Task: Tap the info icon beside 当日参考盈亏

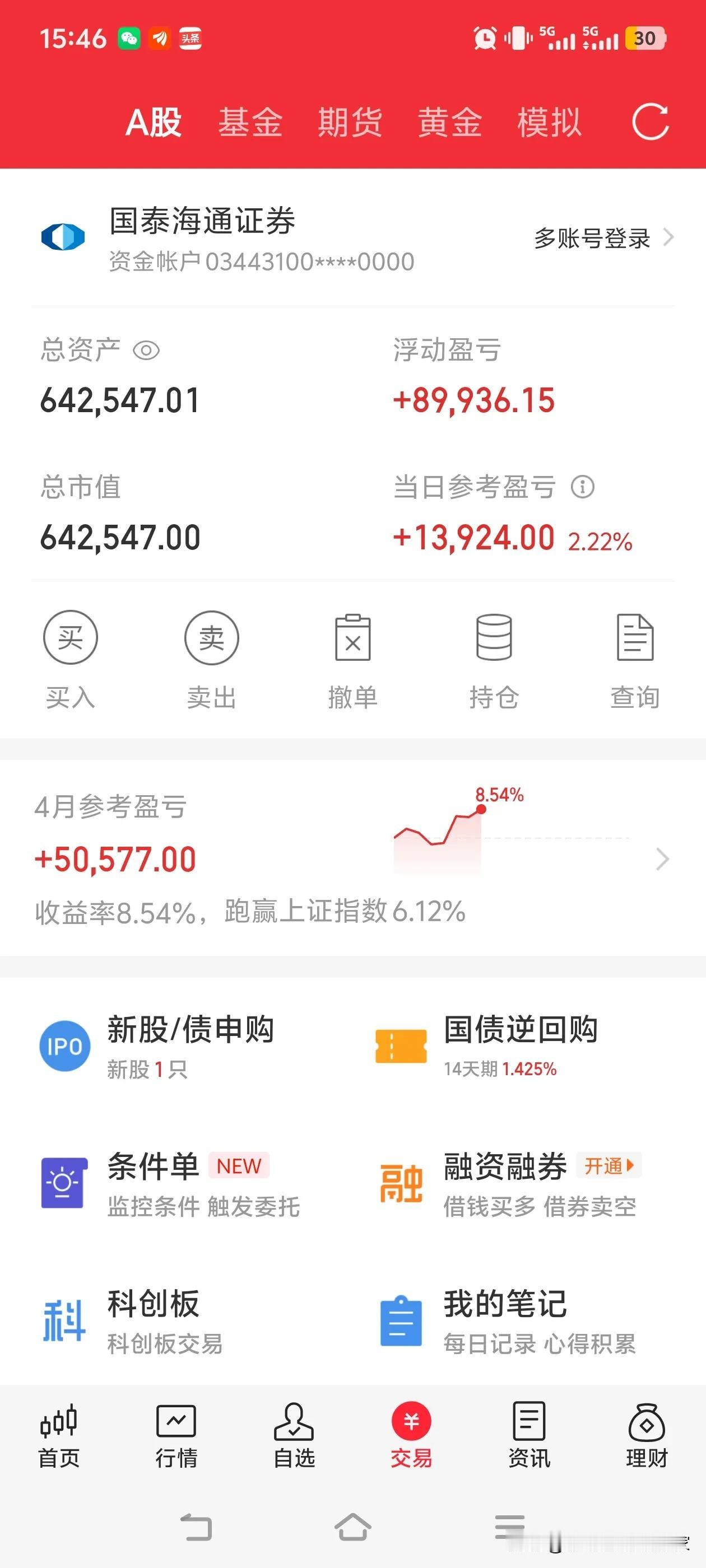Action: pos(583,487)
